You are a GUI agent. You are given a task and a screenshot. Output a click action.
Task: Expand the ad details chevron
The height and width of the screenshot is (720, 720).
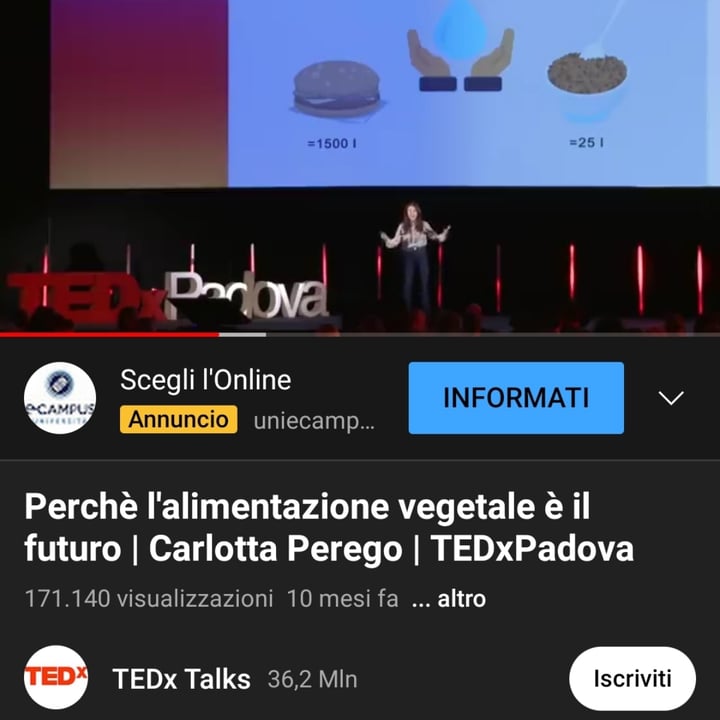coord(672,398)
